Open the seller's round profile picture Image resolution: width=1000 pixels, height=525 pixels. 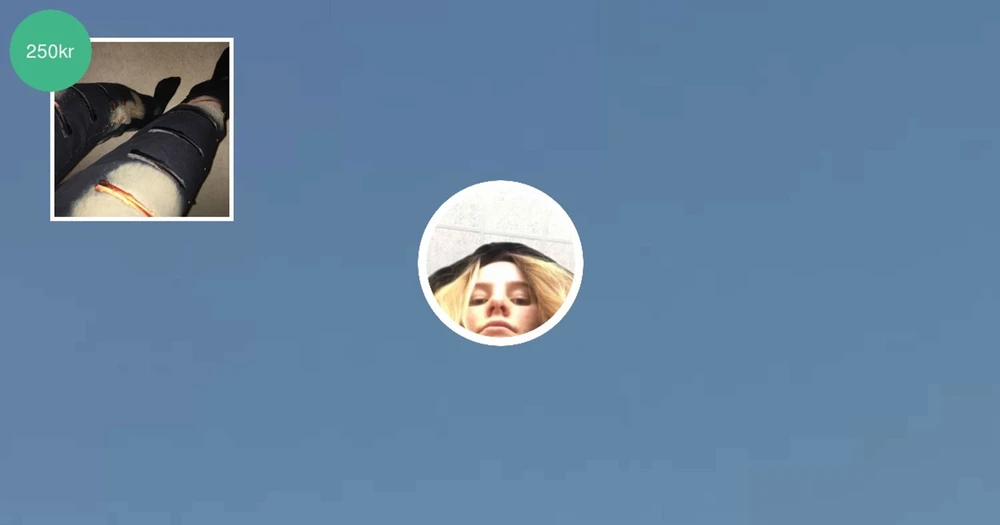501,263
